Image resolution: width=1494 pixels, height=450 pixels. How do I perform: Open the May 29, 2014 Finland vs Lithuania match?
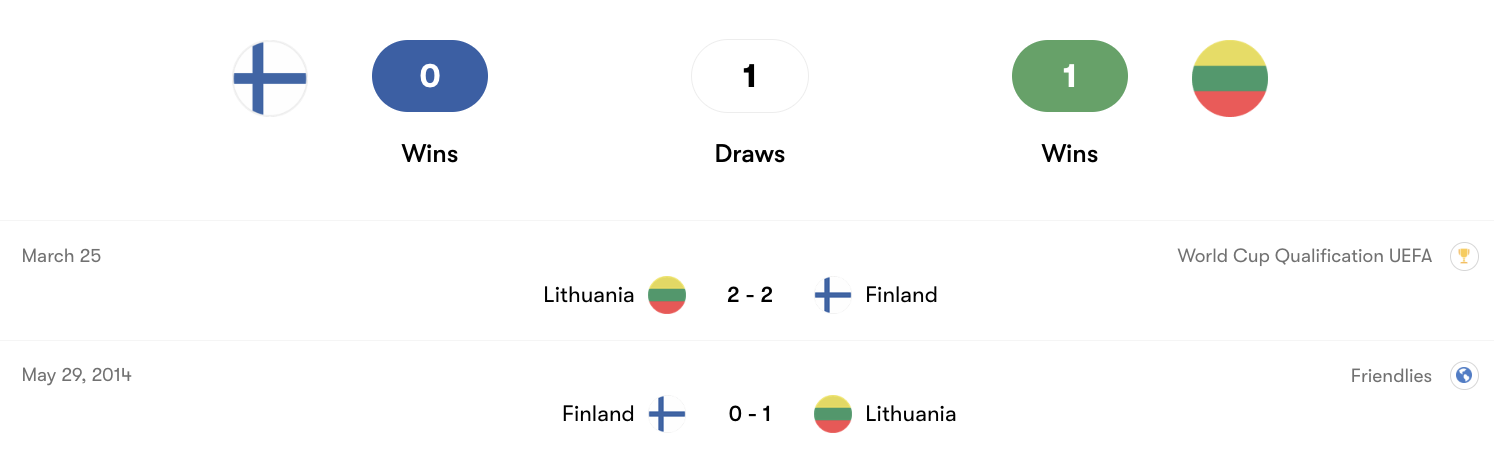click(749, 414)
